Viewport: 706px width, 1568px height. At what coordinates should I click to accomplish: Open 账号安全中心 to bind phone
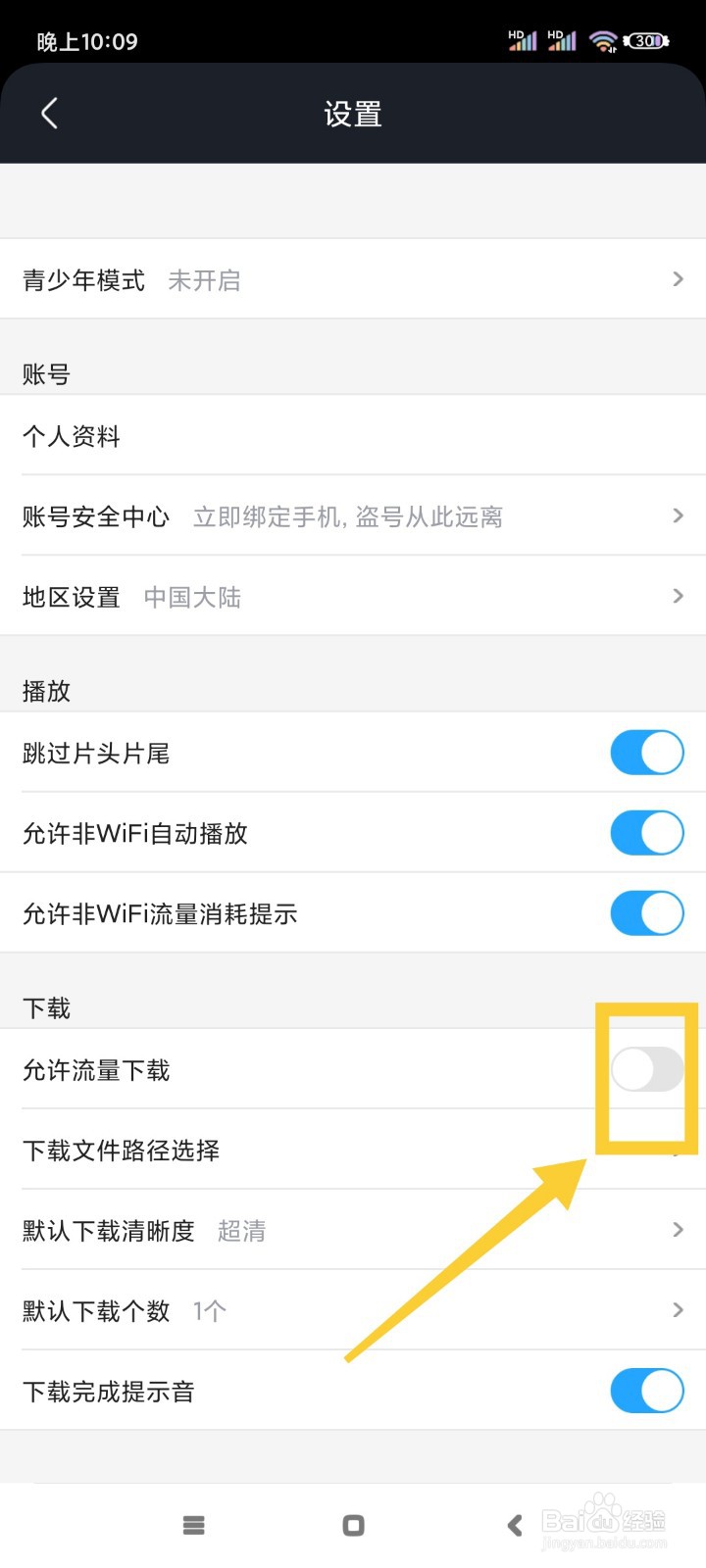click(353, 516)
